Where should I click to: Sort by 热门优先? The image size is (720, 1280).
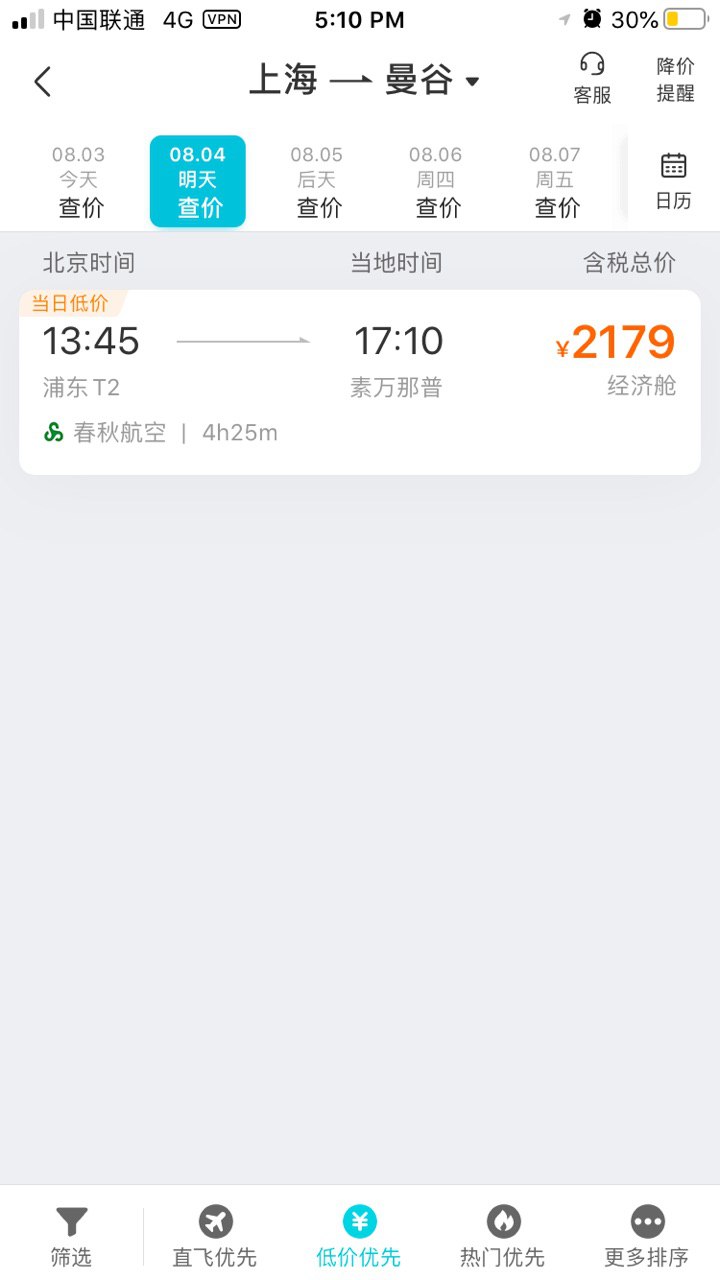coord(503,1237)
